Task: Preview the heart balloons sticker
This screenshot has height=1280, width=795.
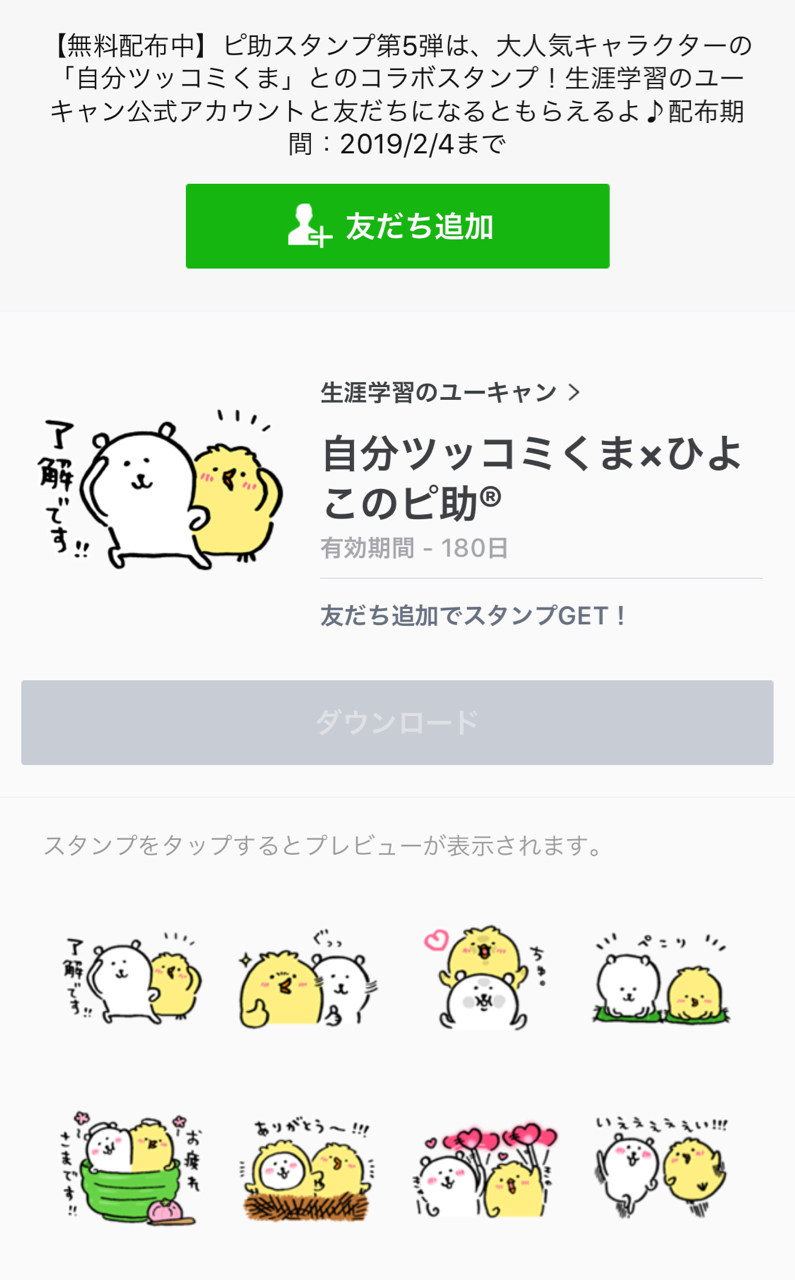Action: pyautogui.click(x=487, y=1165)
